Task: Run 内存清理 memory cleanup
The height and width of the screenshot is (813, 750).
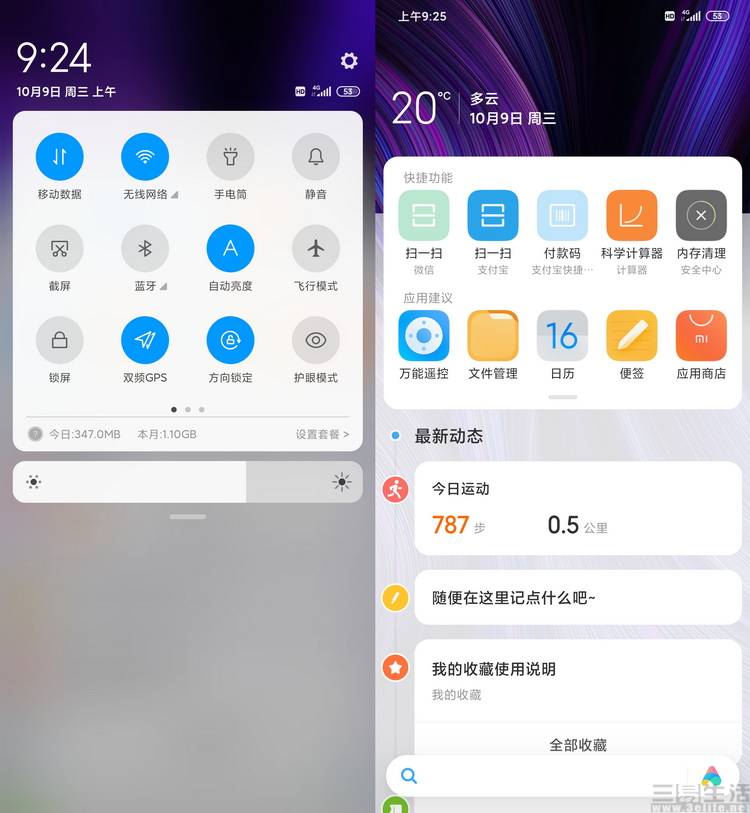Action: tap(701, 215)
